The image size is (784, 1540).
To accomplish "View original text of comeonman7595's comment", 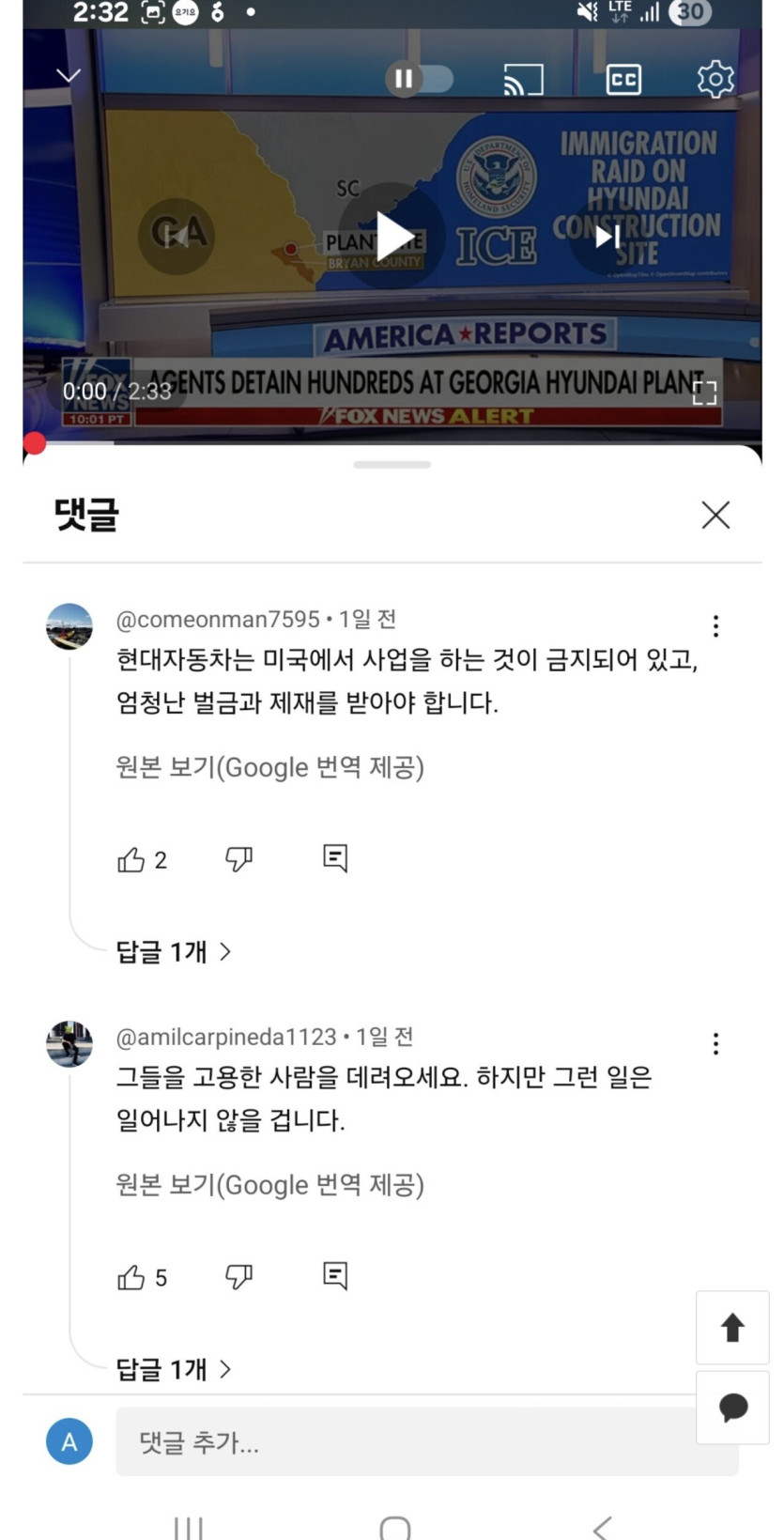I will click(x=270, y=767).
